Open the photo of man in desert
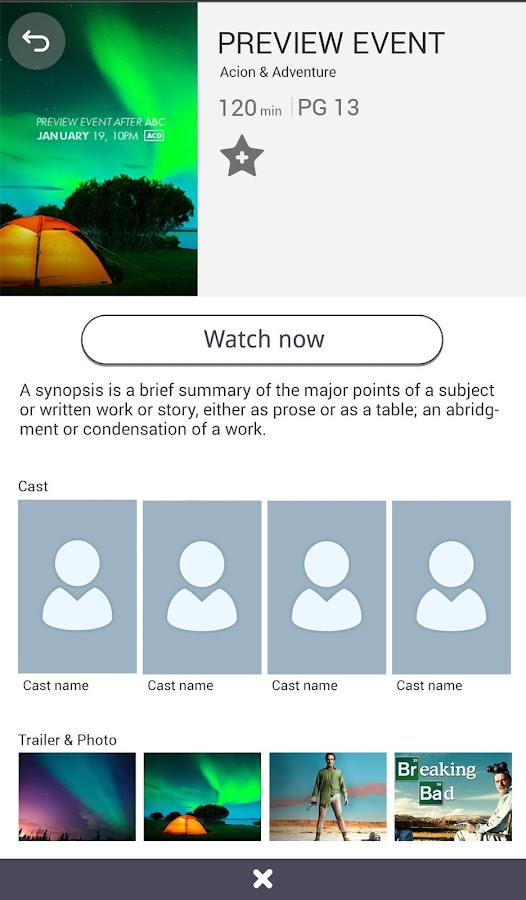Screen dimensions: 526x900 (x=328, y=797)
